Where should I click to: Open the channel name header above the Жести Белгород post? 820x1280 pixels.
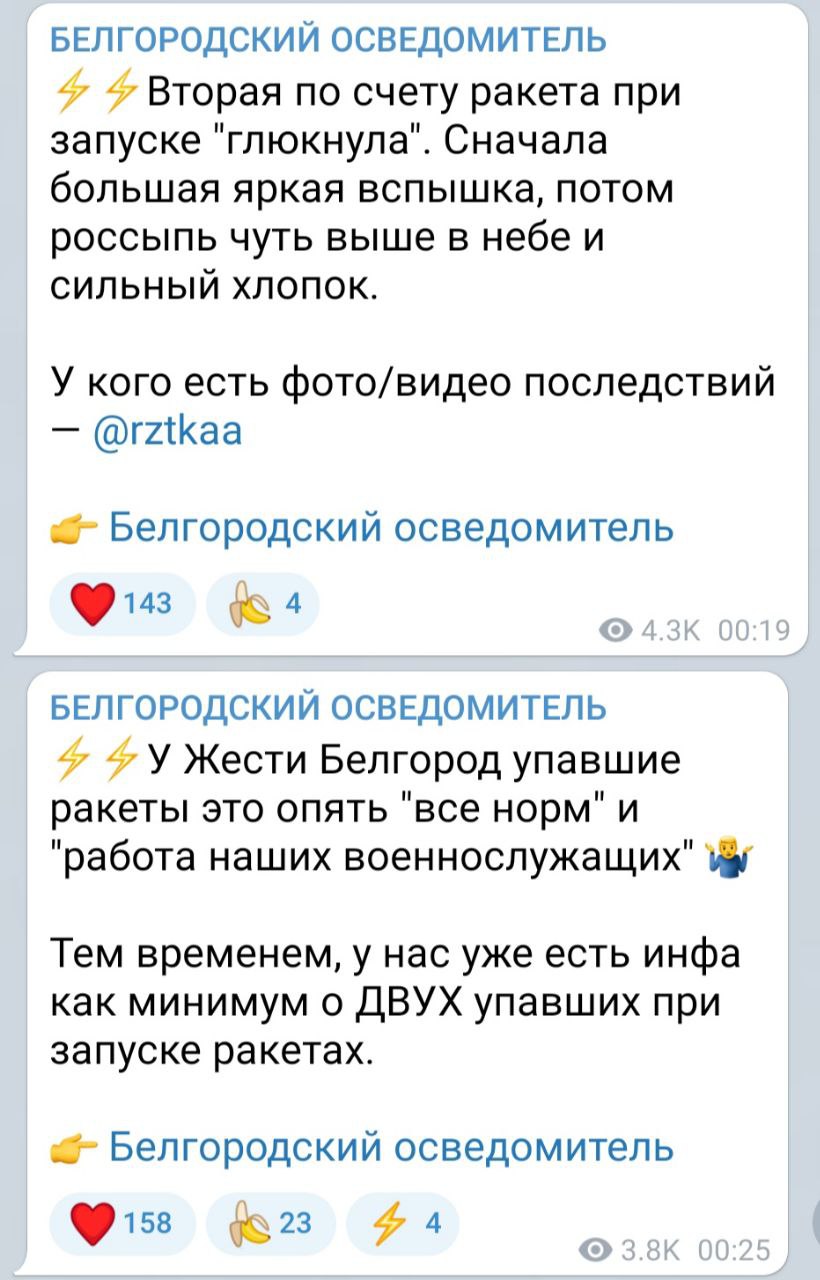pyautogui.click(x=328, y=706)
